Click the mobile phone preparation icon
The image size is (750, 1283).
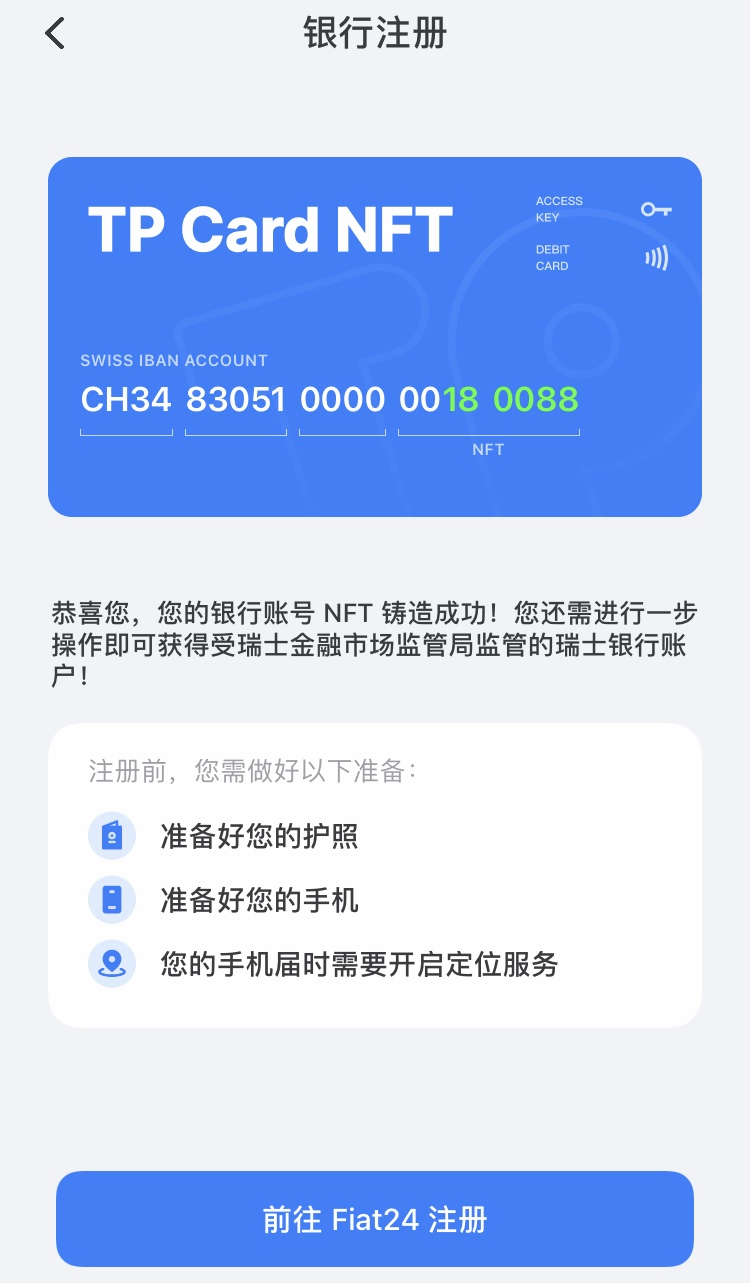(112, 899)
